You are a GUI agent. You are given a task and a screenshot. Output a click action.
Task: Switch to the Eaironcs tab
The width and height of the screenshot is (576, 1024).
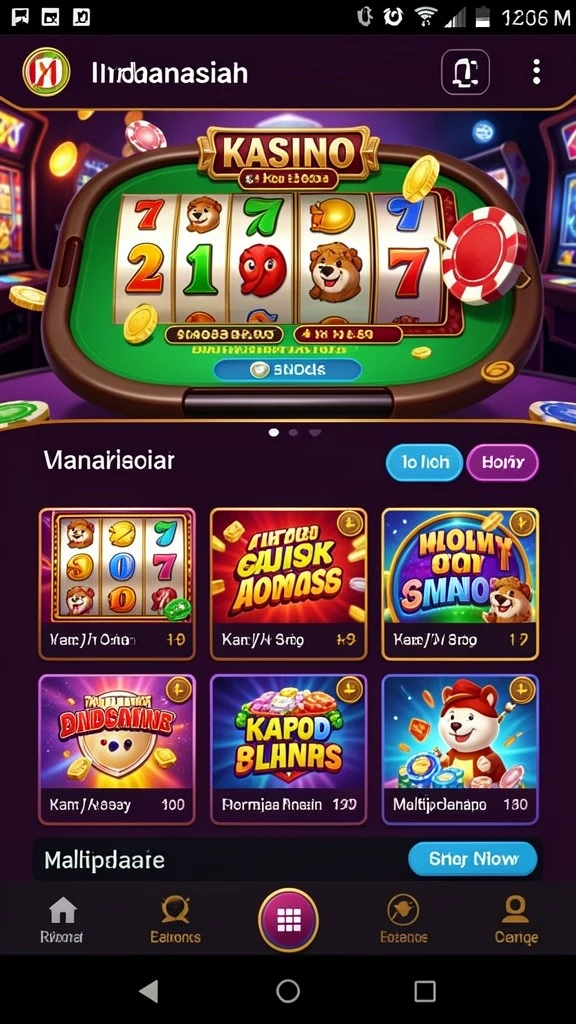[x=175, y=920]
